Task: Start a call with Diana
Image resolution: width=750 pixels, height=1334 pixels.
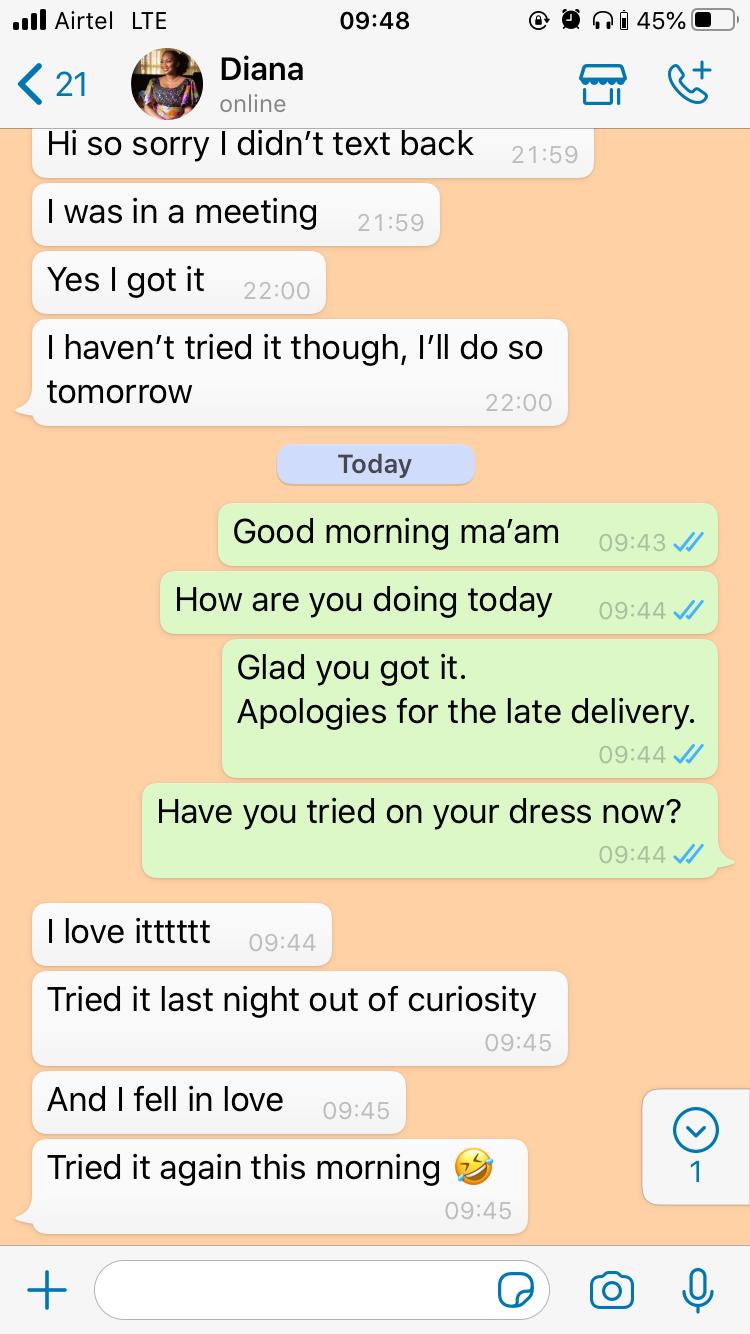Action: [x=689, y=84]
